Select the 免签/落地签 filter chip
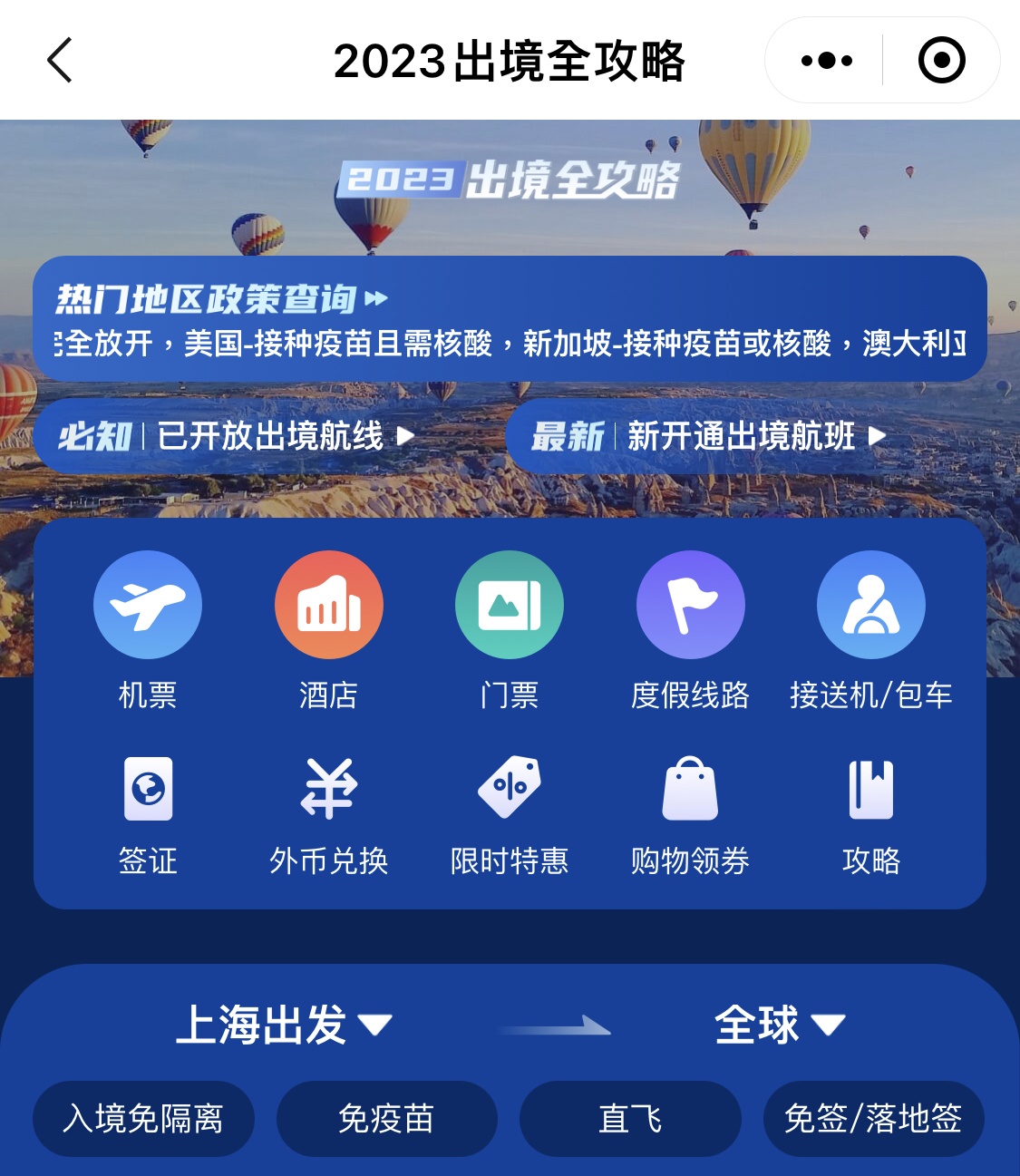The height and width of the screenshot is (1176, 1020). pyautogui.click(x=873, y=1118)
